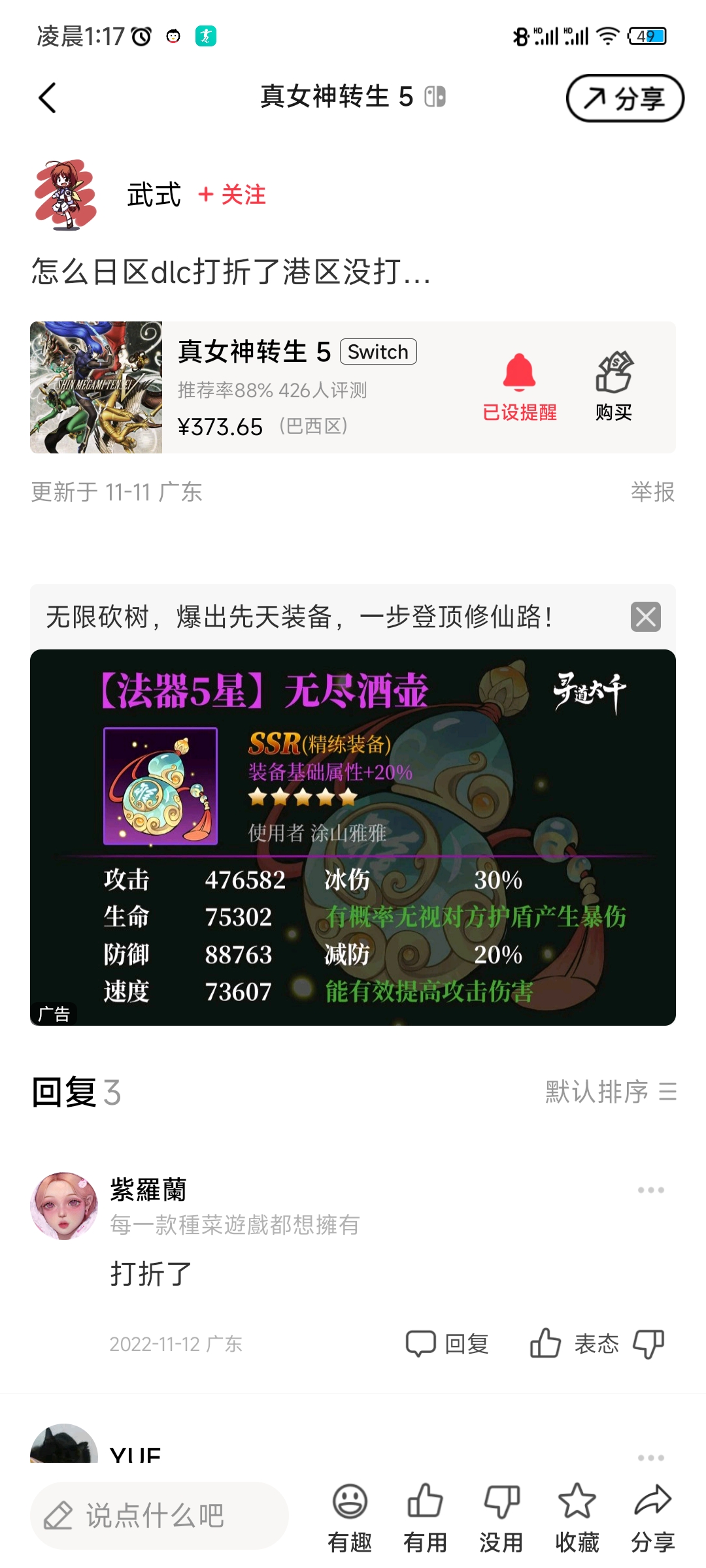Open more options for 紫羅蘭's comment
Viewport: 706px width, 1568px height.
tap(650, 1190)
